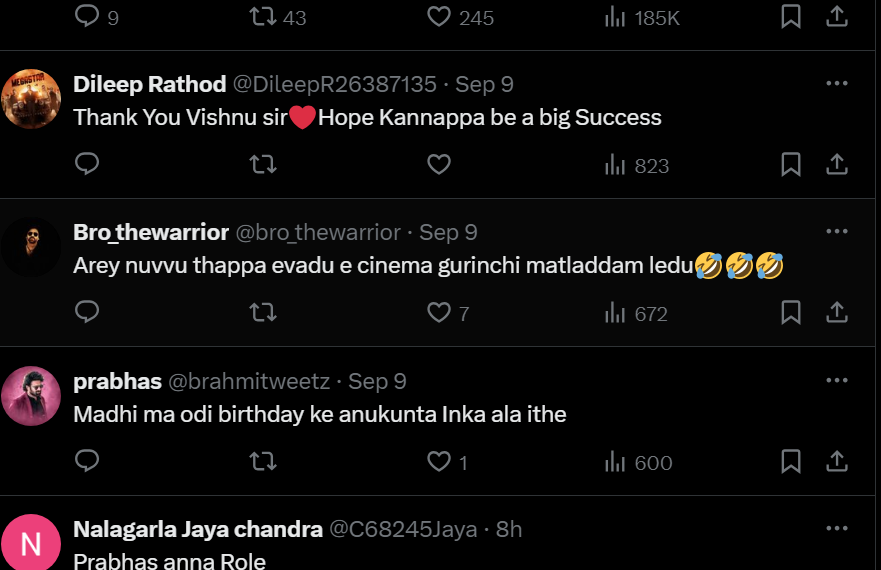The height and width of the screenshot is (570, 881).
Task: Bookmark Bro_thewarrior's tweet
Action: tap(791, 313)
